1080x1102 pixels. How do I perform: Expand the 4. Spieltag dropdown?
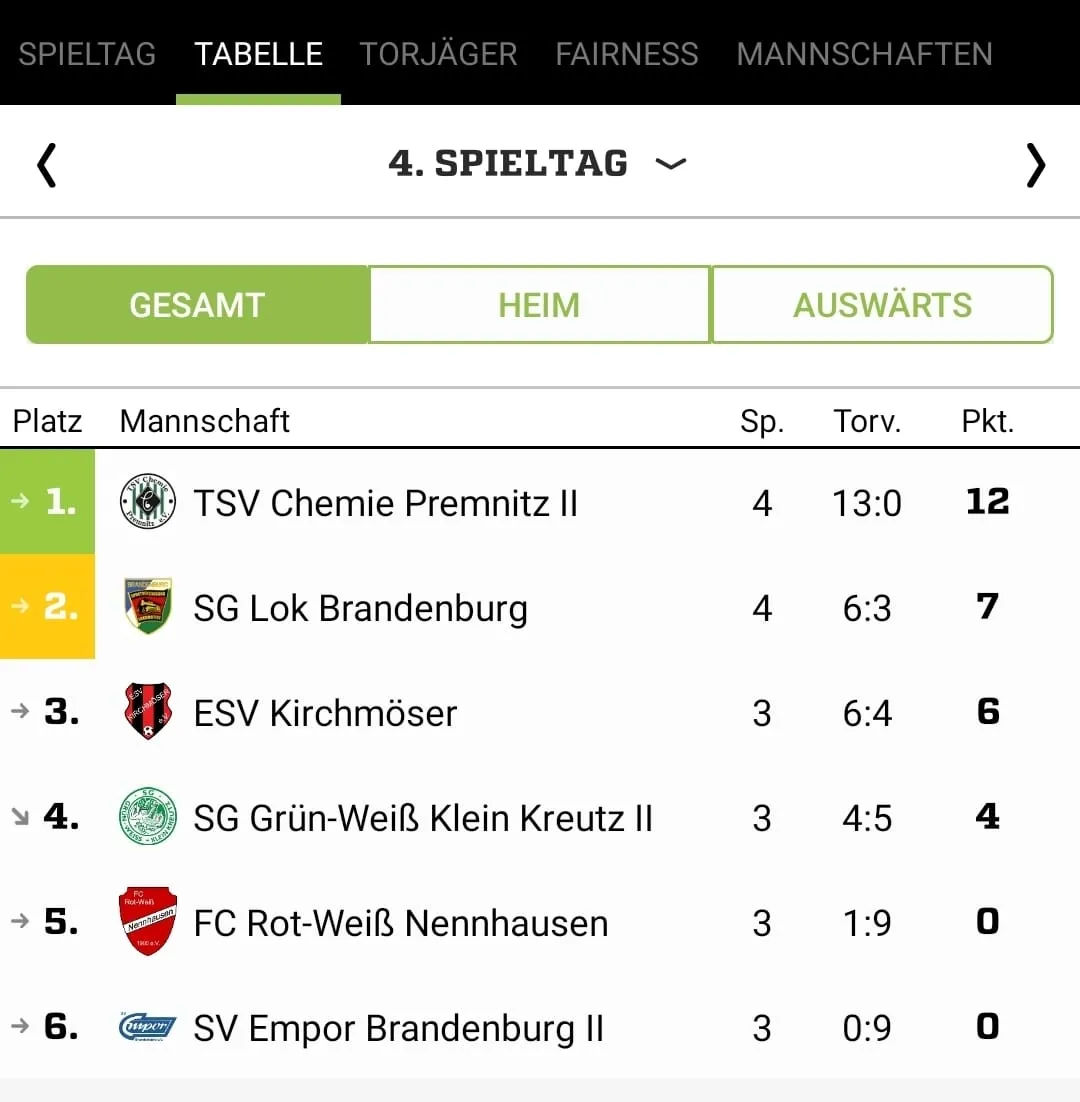(x=537, y=164)
